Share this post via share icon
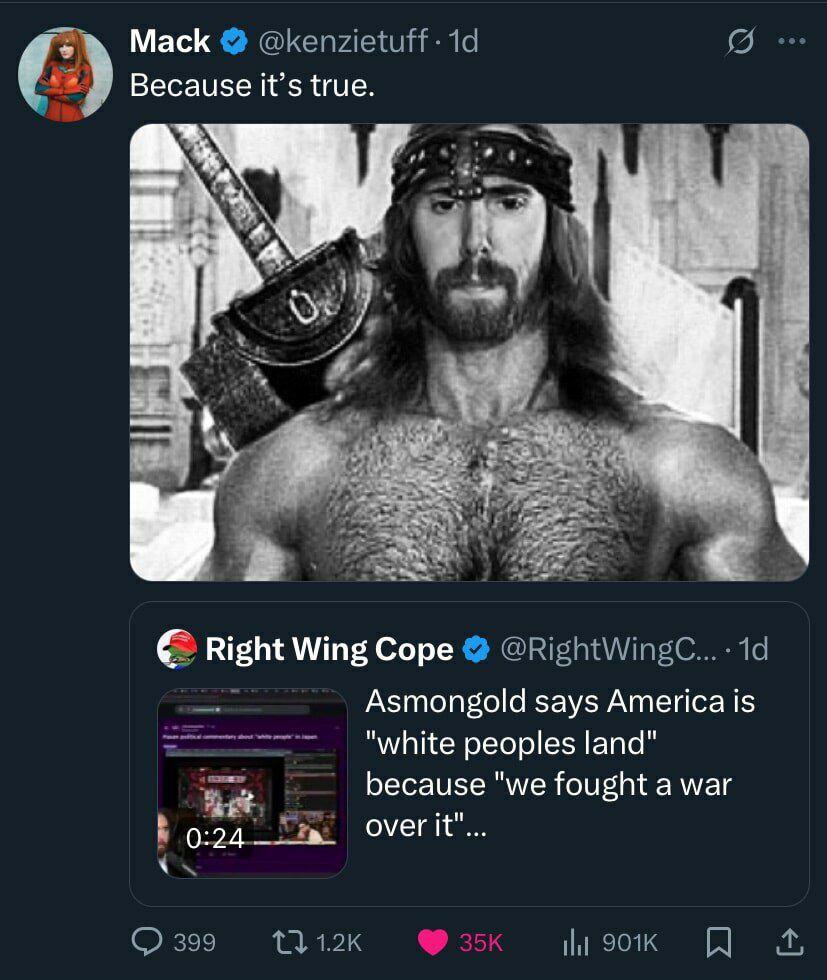The image size is (827, 980). (788, 941)
